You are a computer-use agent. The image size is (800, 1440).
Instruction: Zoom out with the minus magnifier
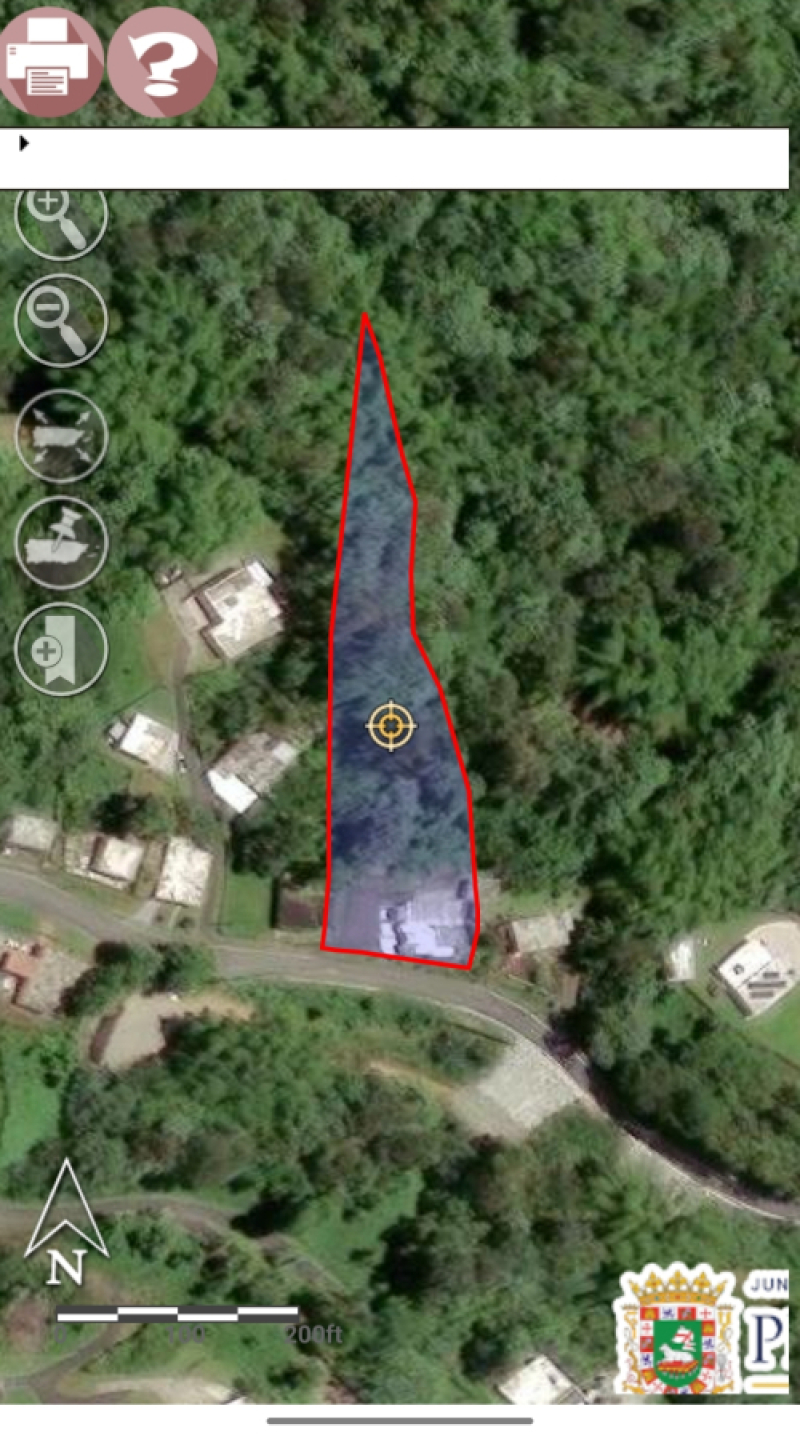pos(61,320)
